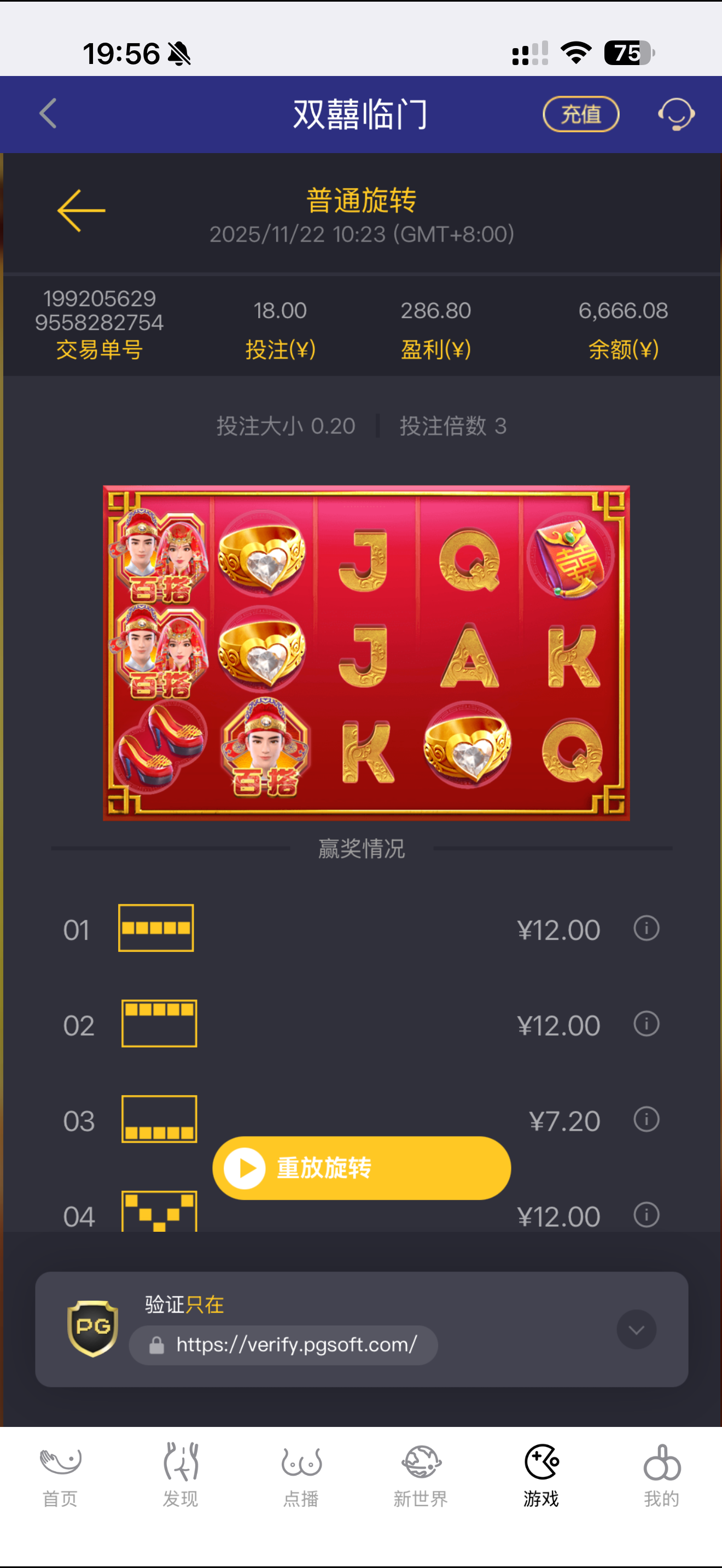View info for win line 04
This screenshot has height=1568, width=722.
646,1215
